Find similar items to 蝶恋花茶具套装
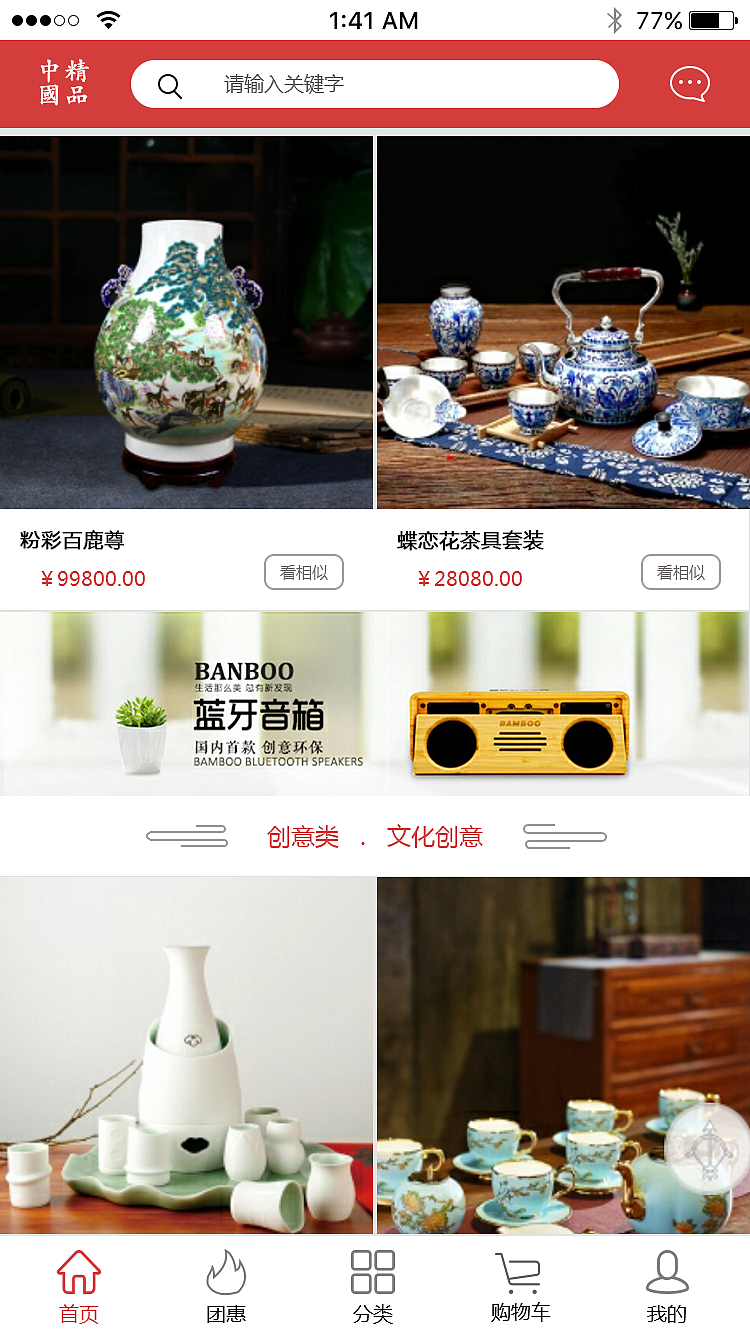The image size is (750, 1334). [680, 572]
